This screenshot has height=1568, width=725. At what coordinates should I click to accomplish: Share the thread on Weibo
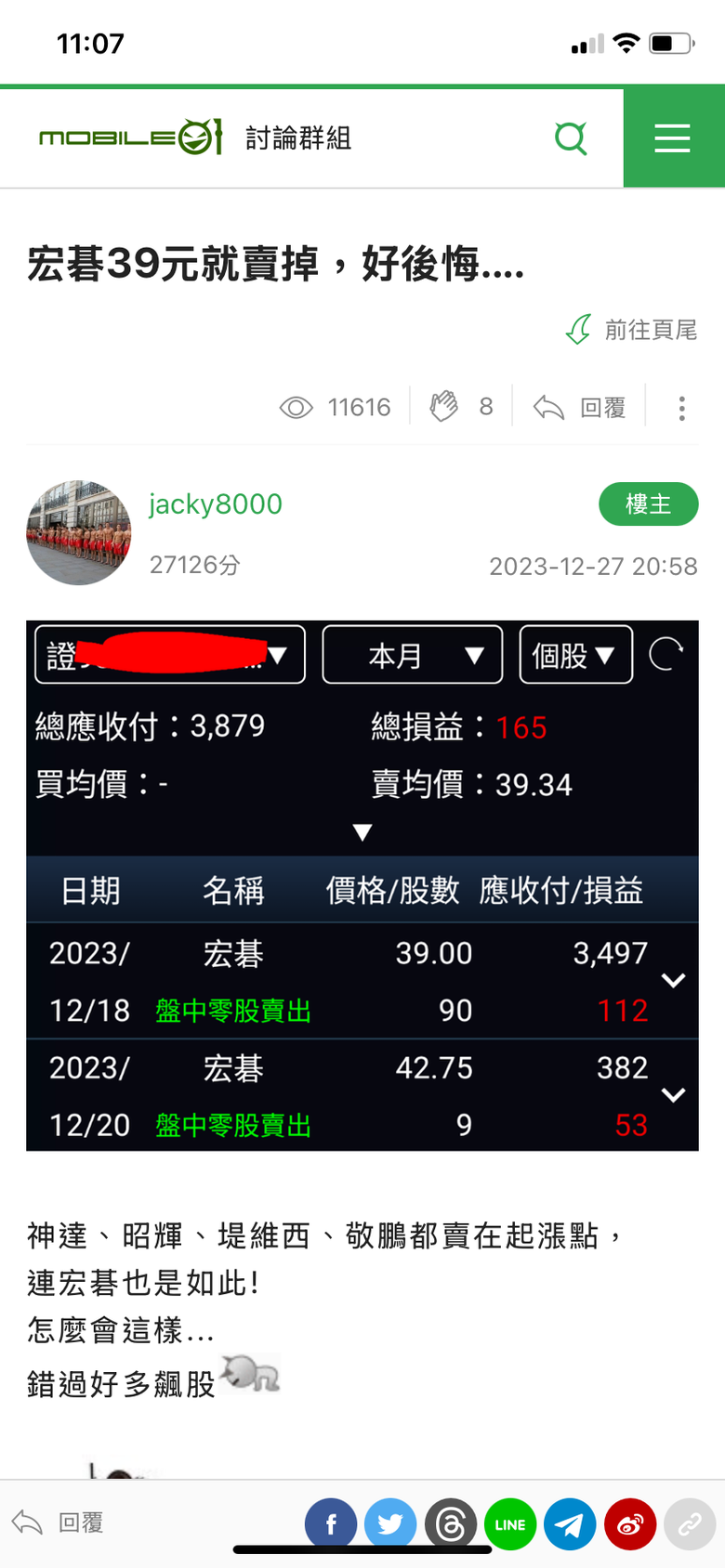(x=630, y=1524)
